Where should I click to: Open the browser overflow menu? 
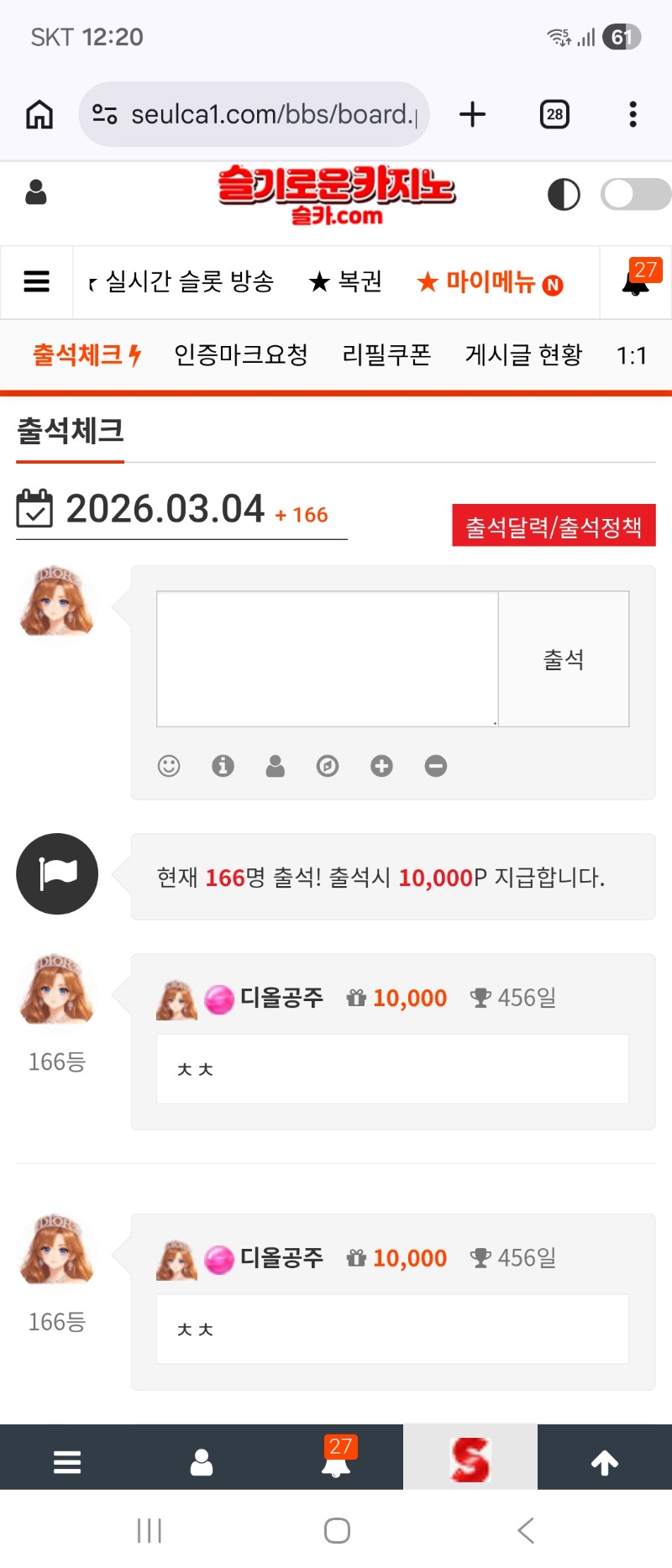click(633, 114)
